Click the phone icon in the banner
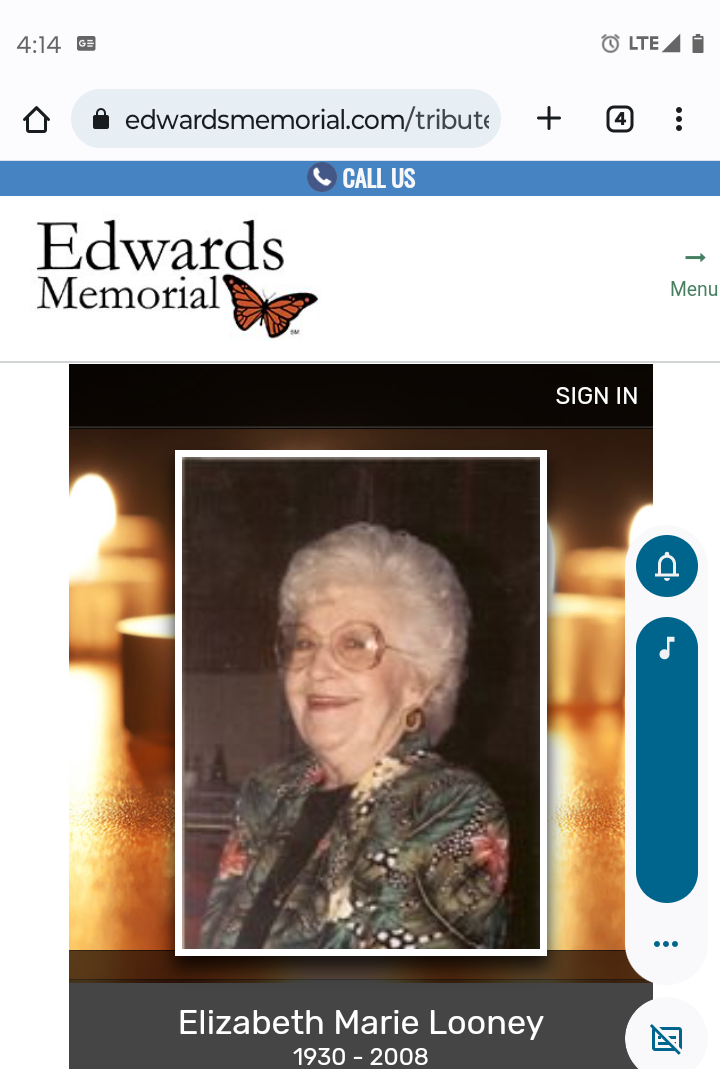The image size is (720, 1069). click(x=320, y=177)
